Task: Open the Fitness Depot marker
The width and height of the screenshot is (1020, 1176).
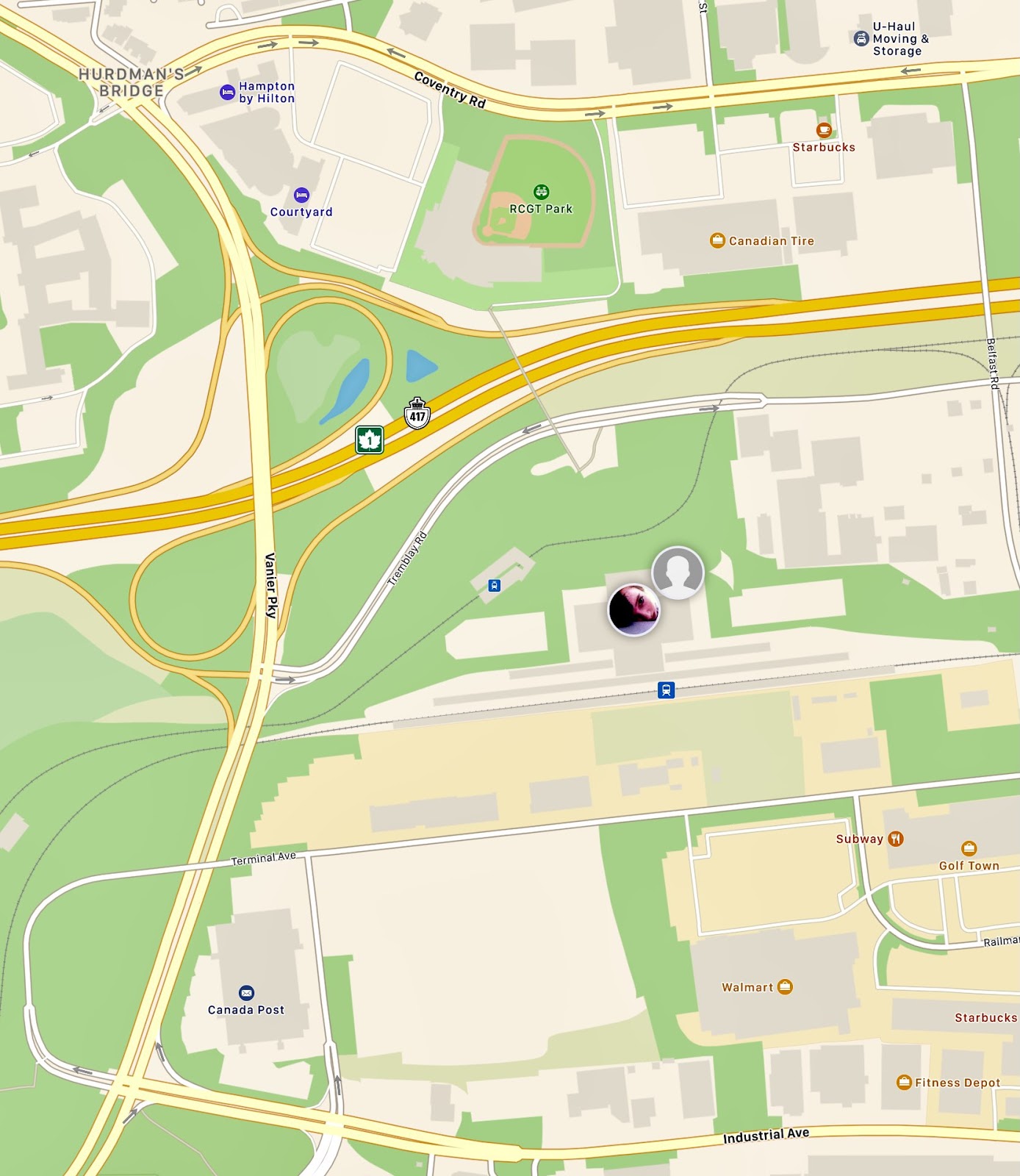Action: click(x=904, y=1082)
